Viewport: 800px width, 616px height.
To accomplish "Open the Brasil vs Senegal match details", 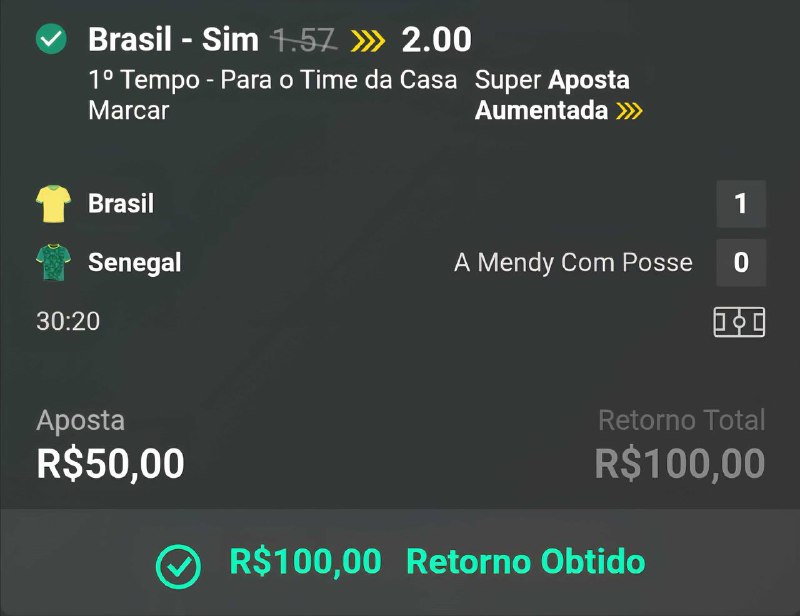I will (x=121, y=204).
